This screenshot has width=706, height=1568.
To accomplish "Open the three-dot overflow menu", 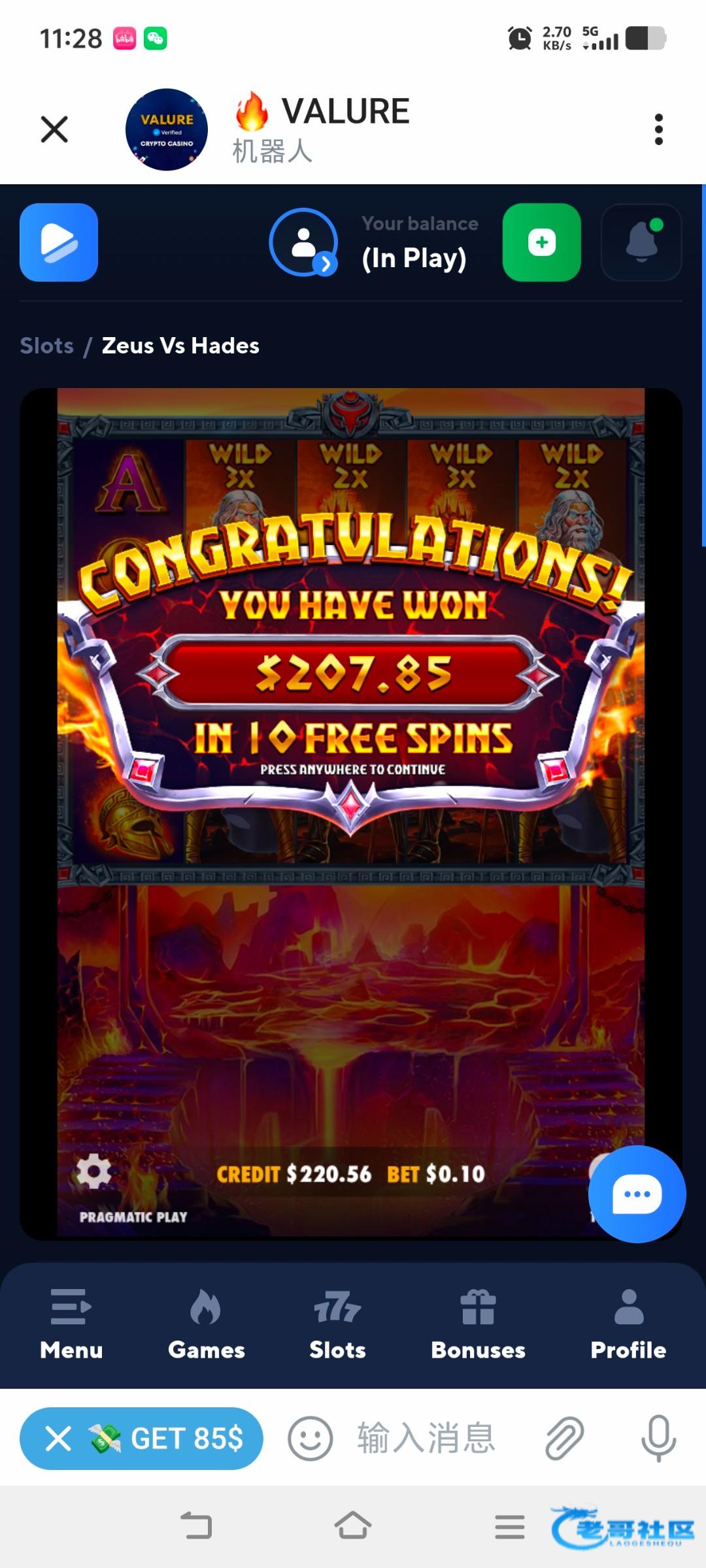I will click(658, 129).
